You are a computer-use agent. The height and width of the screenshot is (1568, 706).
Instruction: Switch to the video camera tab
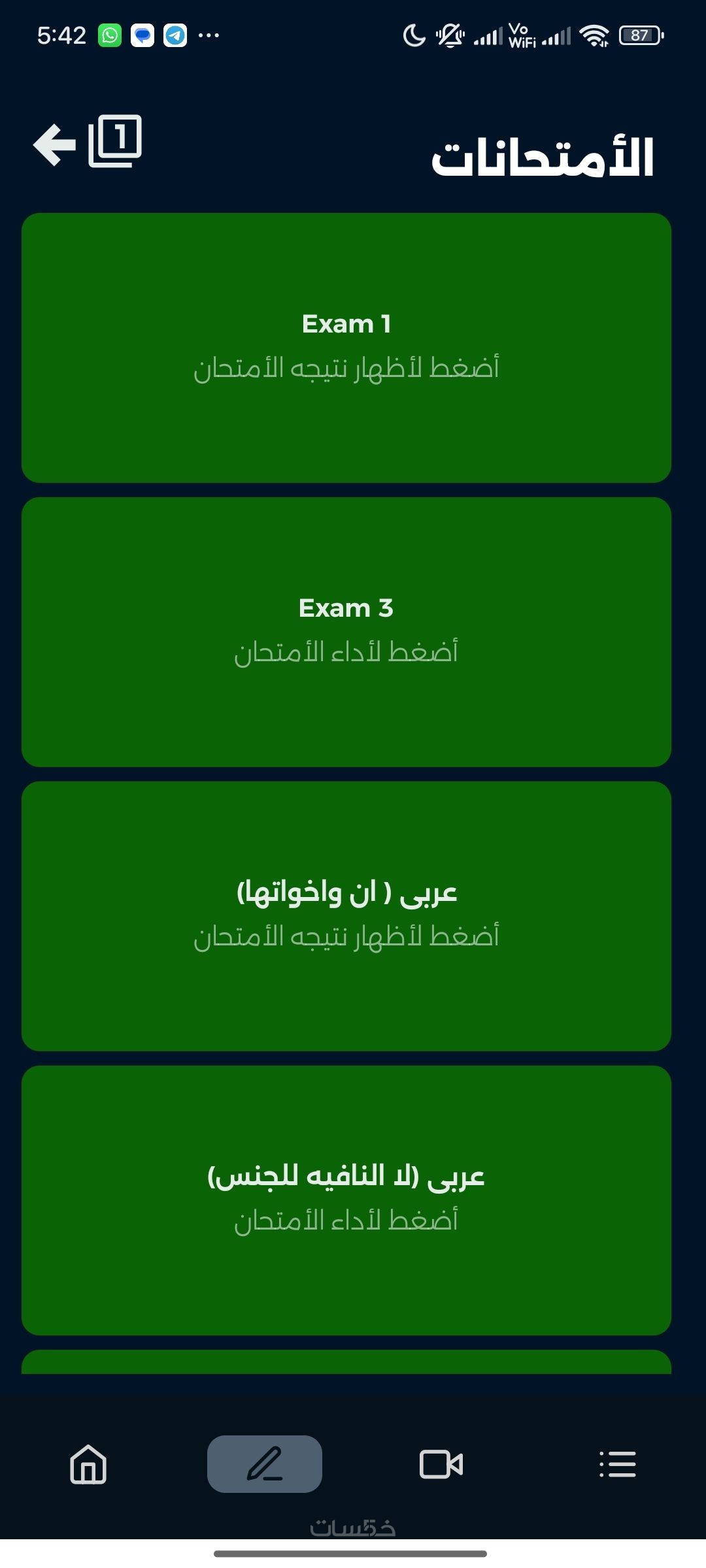click(441, 1464)
